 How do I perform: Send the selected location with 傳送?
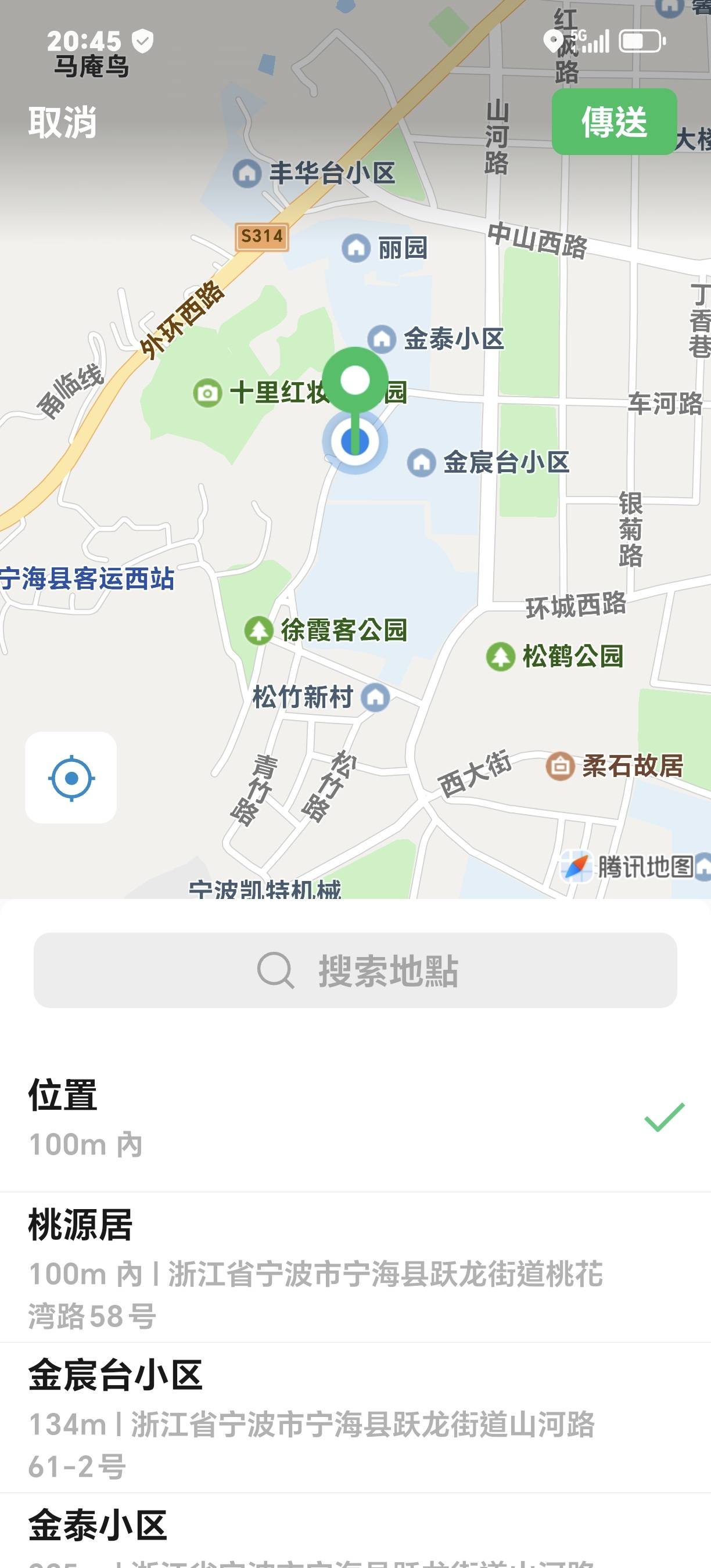pyautogui.click(x=613, y=122)
